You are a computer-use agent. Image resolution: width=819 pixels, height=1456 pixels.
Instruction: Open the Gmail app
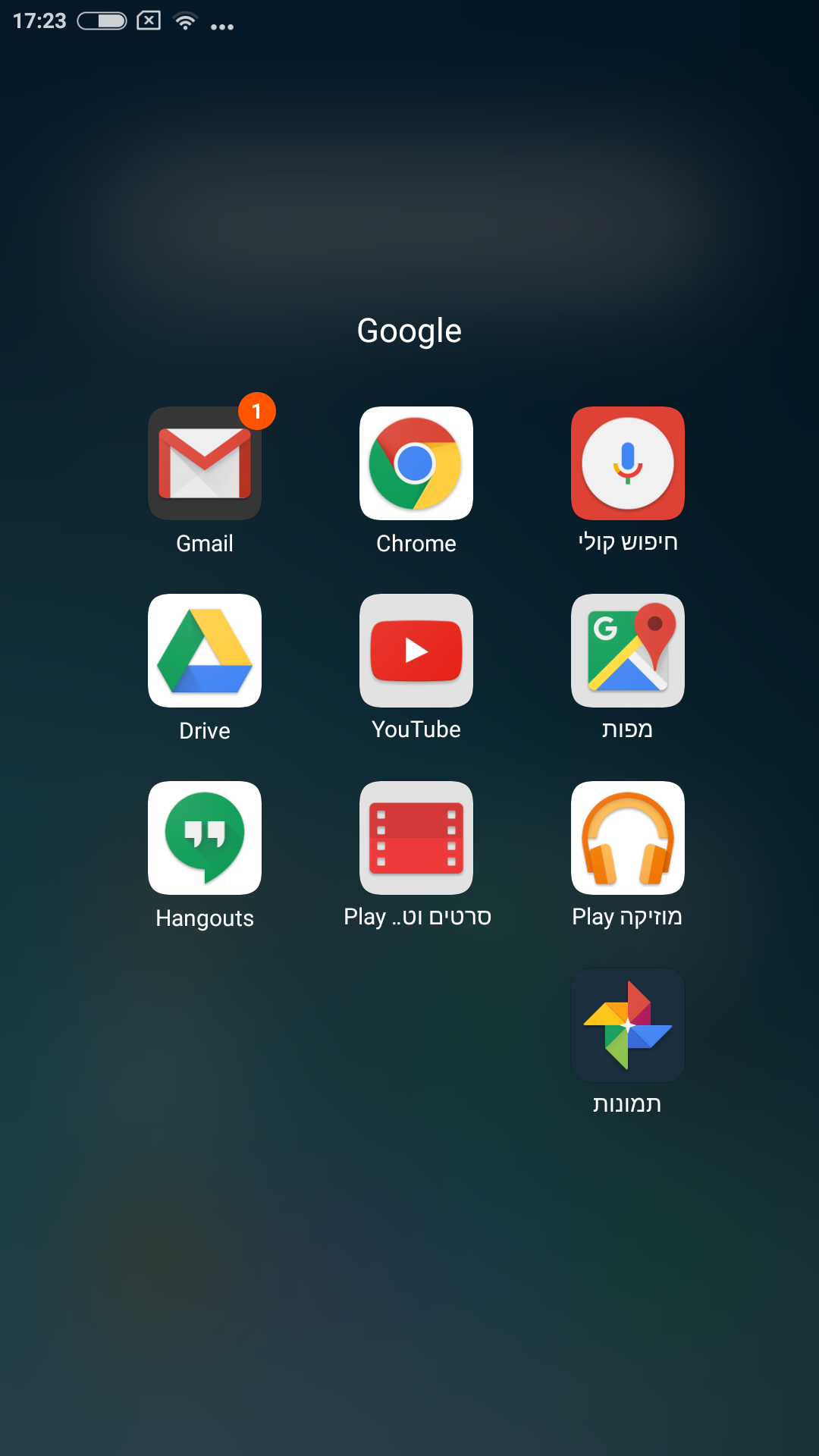click(x=205, y=463)
